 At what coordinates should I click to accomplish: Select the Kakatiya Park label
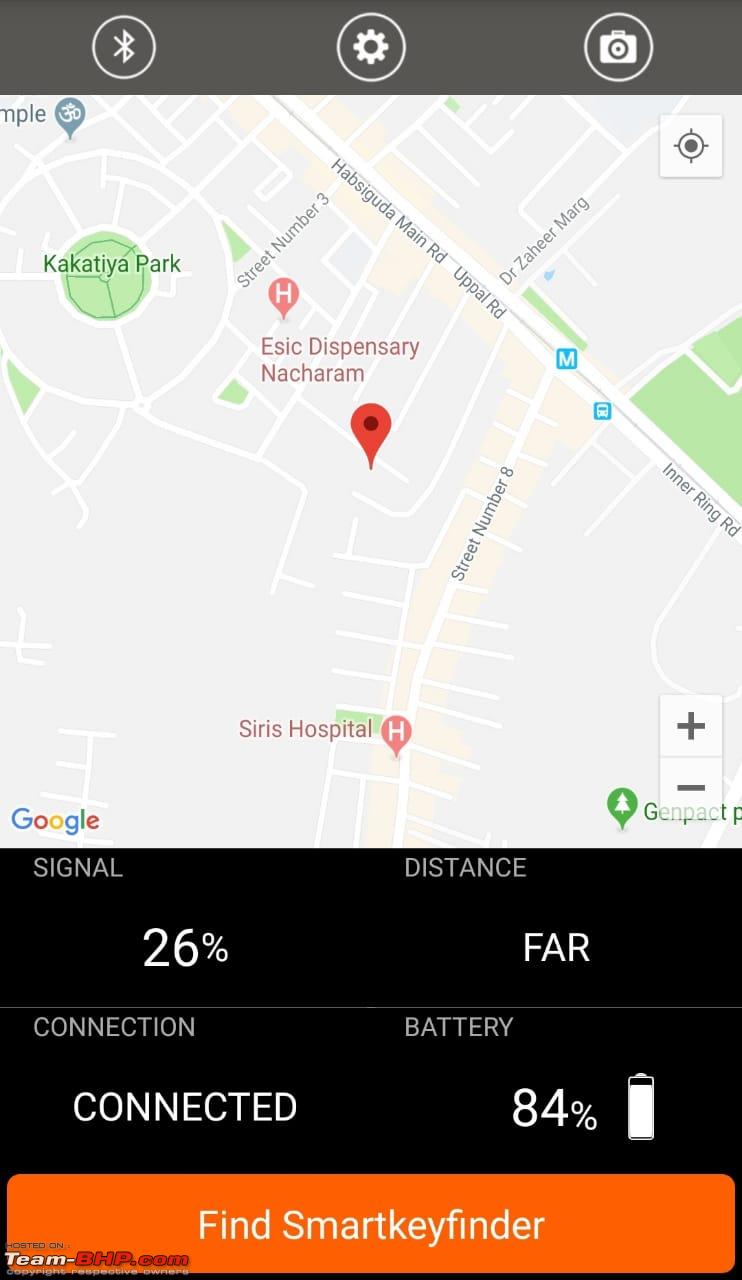(112, 264)
